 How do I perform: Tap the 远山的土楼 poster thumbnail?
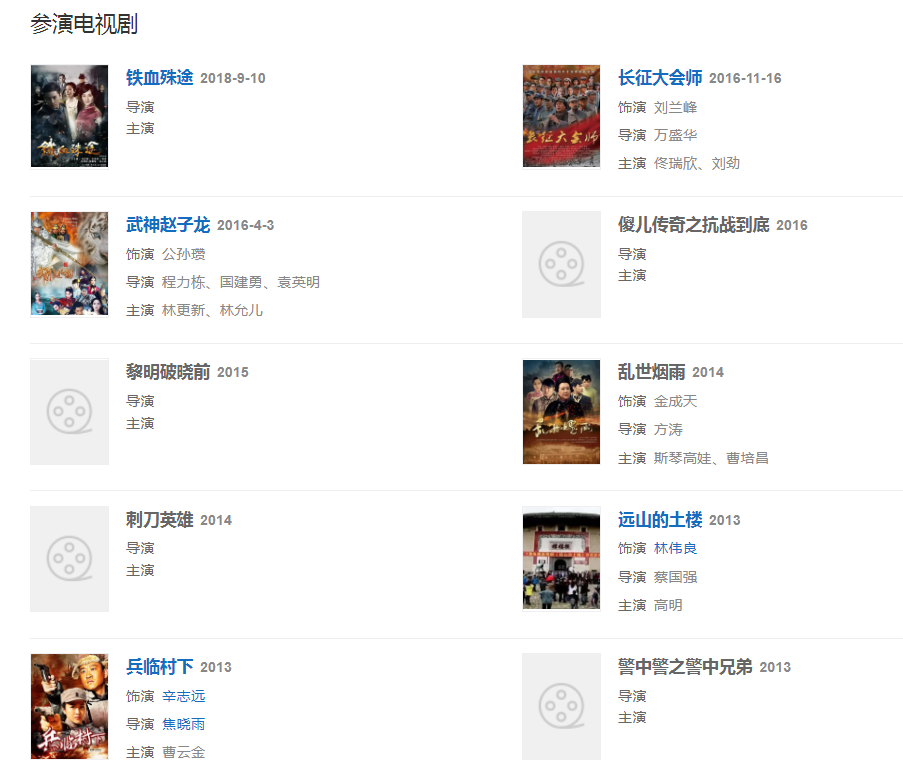point(561,558)
